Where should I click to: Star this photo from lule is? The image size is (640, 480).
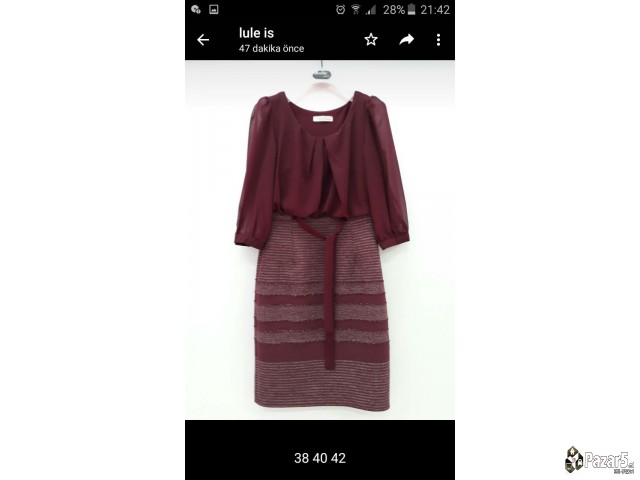371,40
